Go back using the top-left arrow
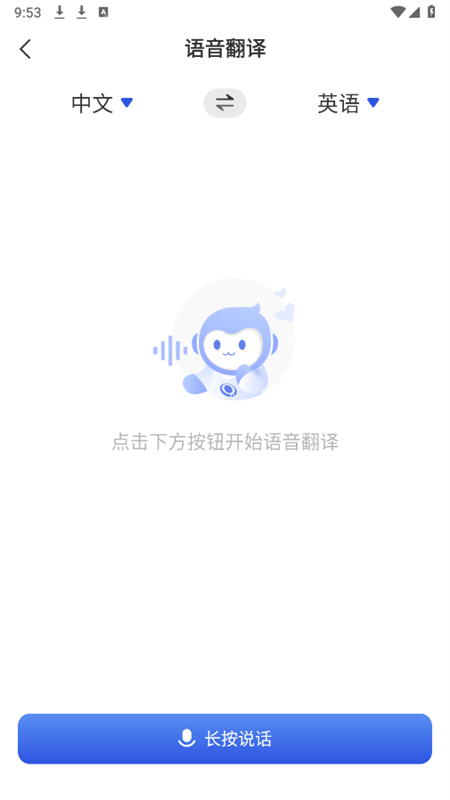The image size is (450, 800). [26, 49]
